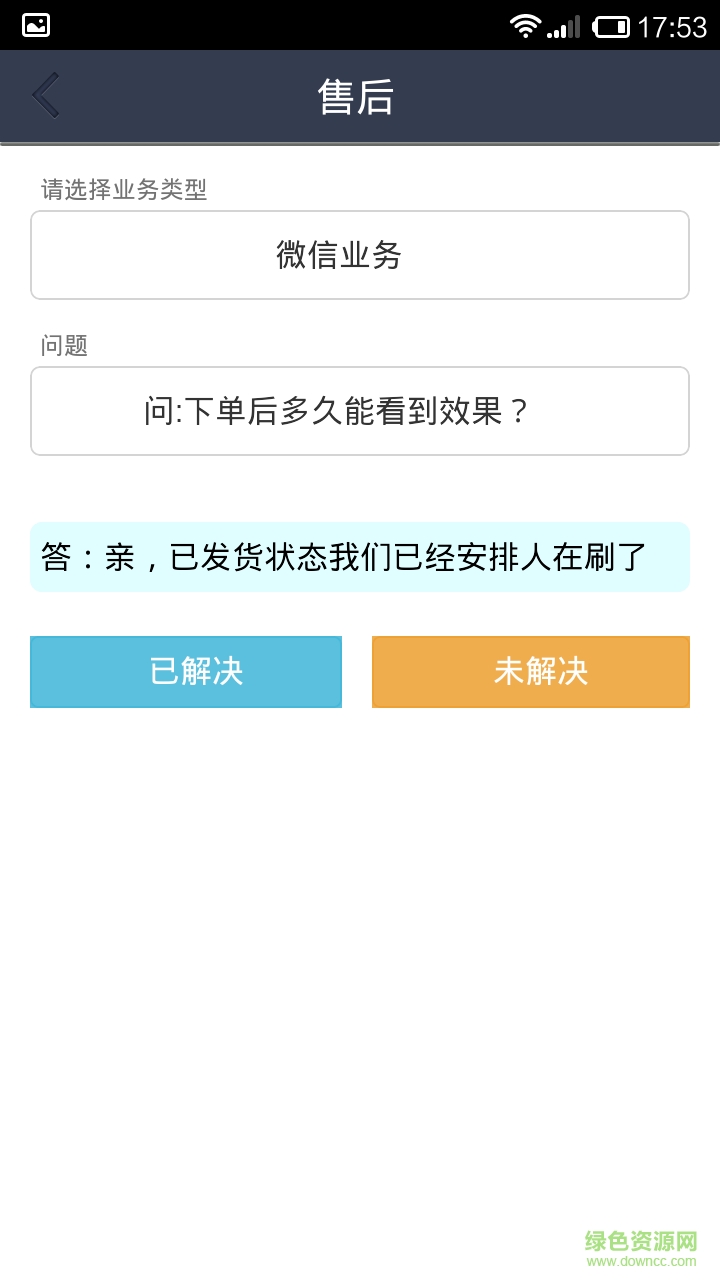Tap the blue 已解决 confirm option
Screen dimensions: 720x1280
tap(185, 672)
